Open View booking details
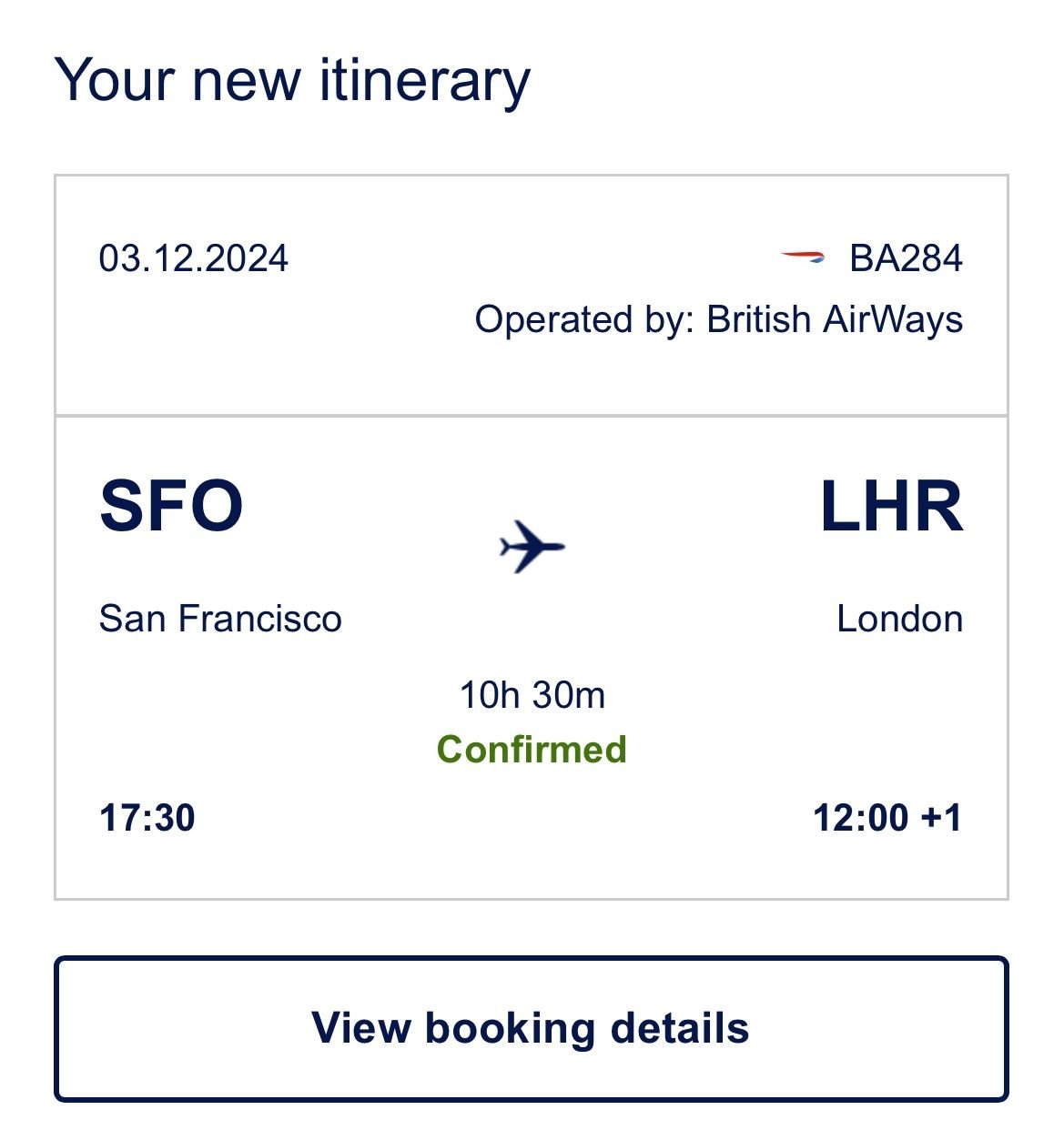Screen dimensions: 1064x1140 [532, 1028]
